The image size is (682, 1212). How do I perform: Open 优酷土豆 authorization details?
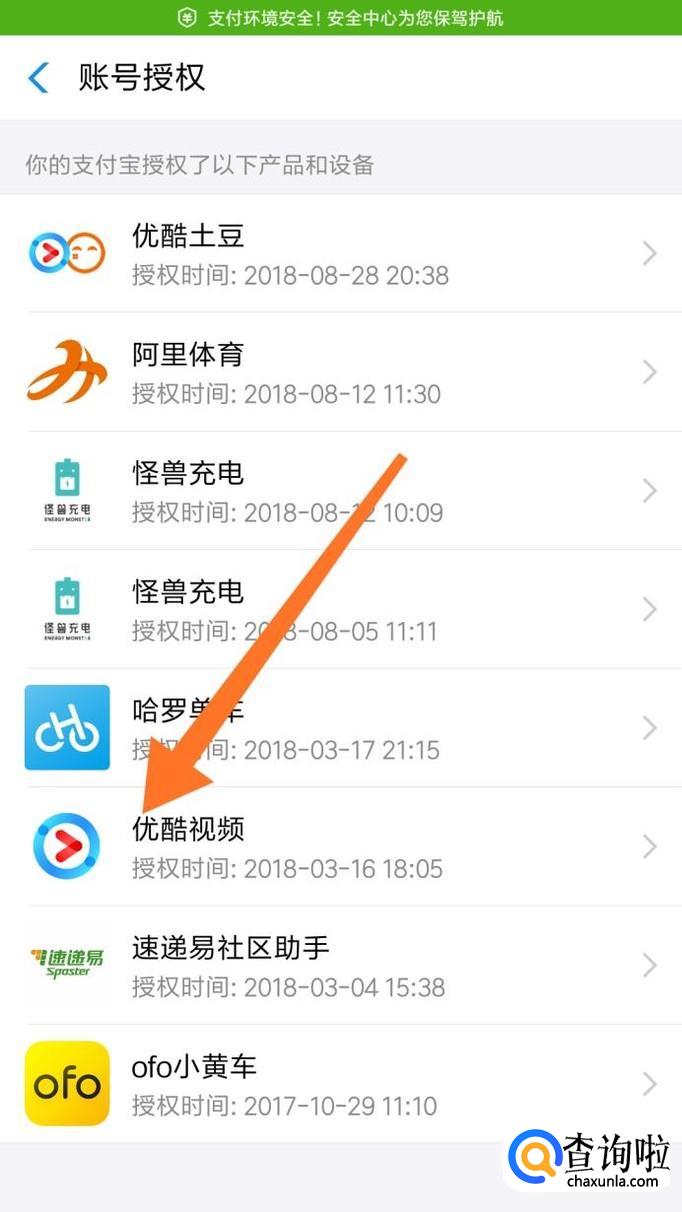pyautogui.click(x=340, y=254)
